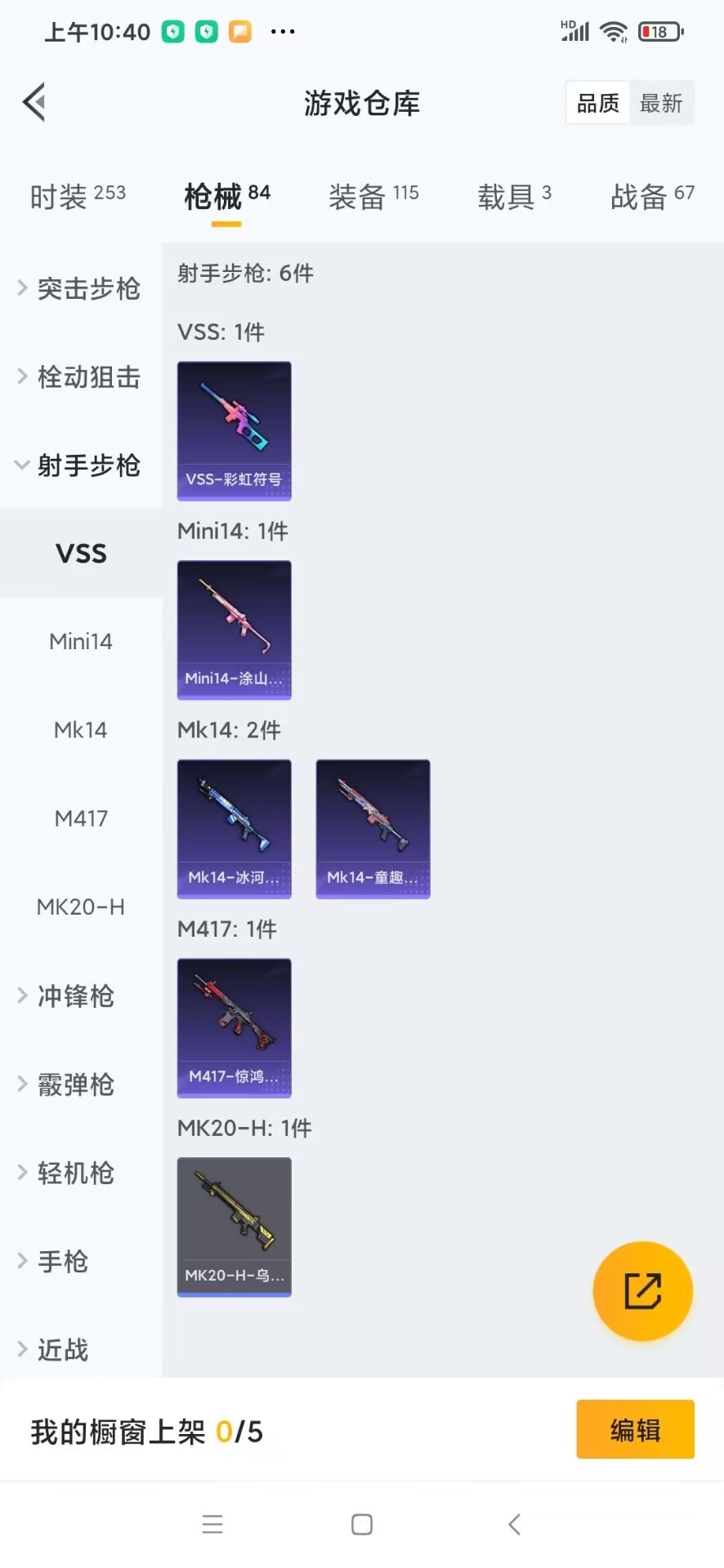Open the Mk14-冰河 skin details

pyautogui.click(x=234, y=828)
